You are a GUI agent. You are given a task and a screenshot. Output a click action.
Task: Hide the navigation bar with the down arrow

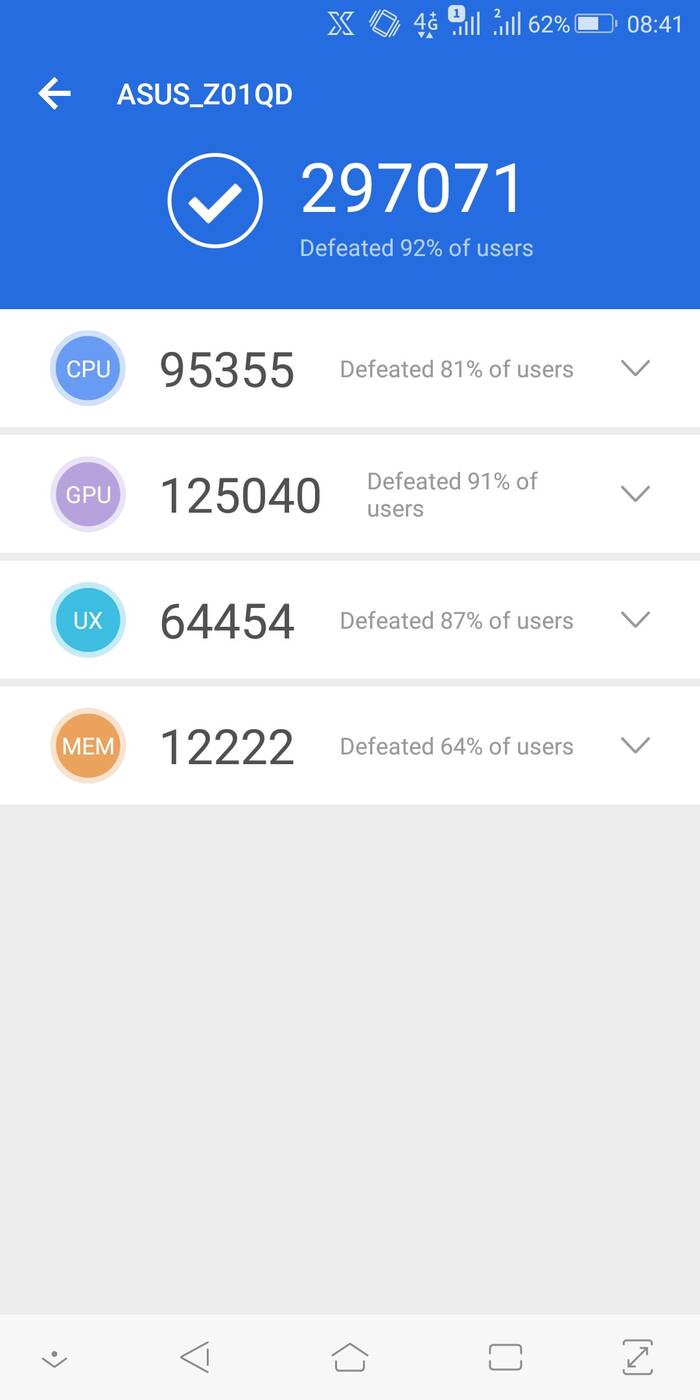53,1358
